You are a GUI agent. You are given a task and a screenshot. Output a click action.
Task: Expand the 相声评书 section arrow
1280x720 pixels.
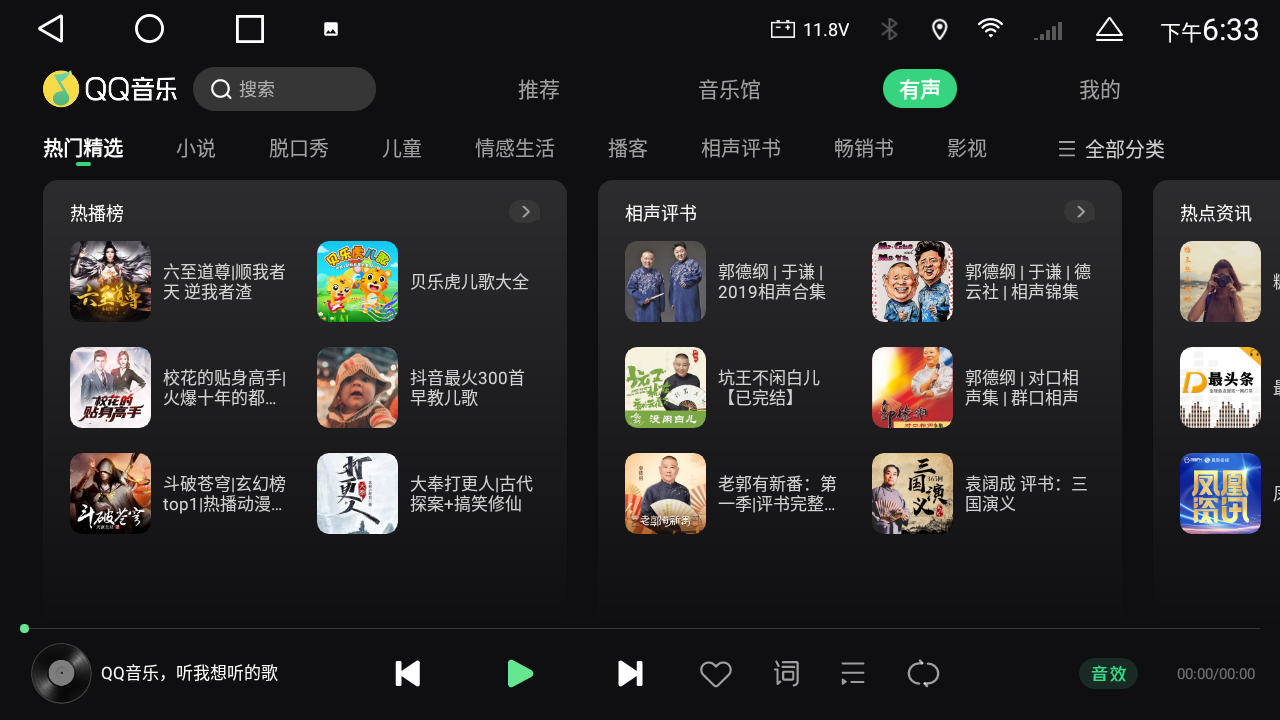tap(1079, 211)
